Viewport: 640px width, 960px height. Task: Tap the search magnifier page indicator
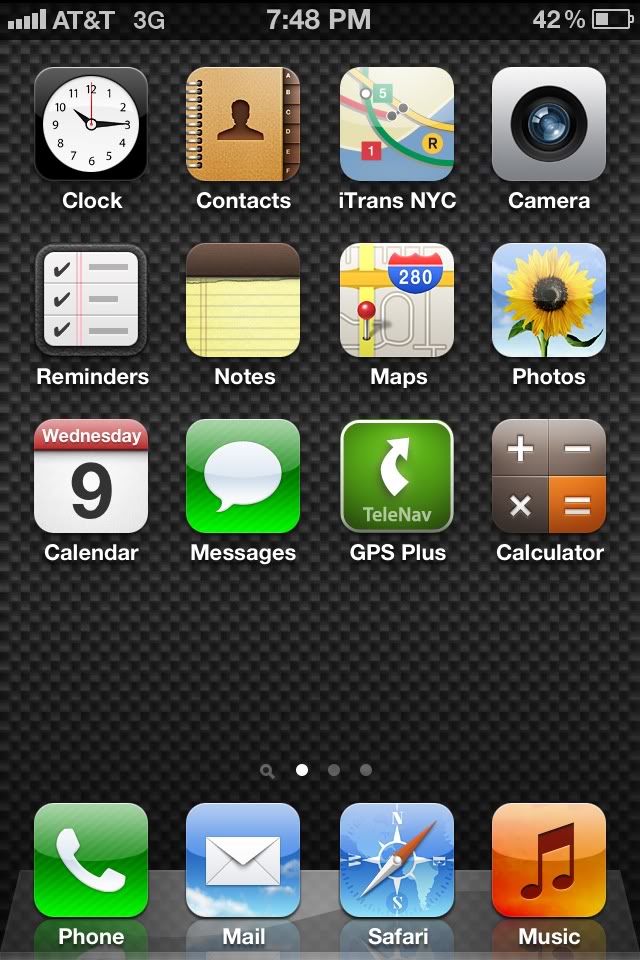[x=267, y=771]
